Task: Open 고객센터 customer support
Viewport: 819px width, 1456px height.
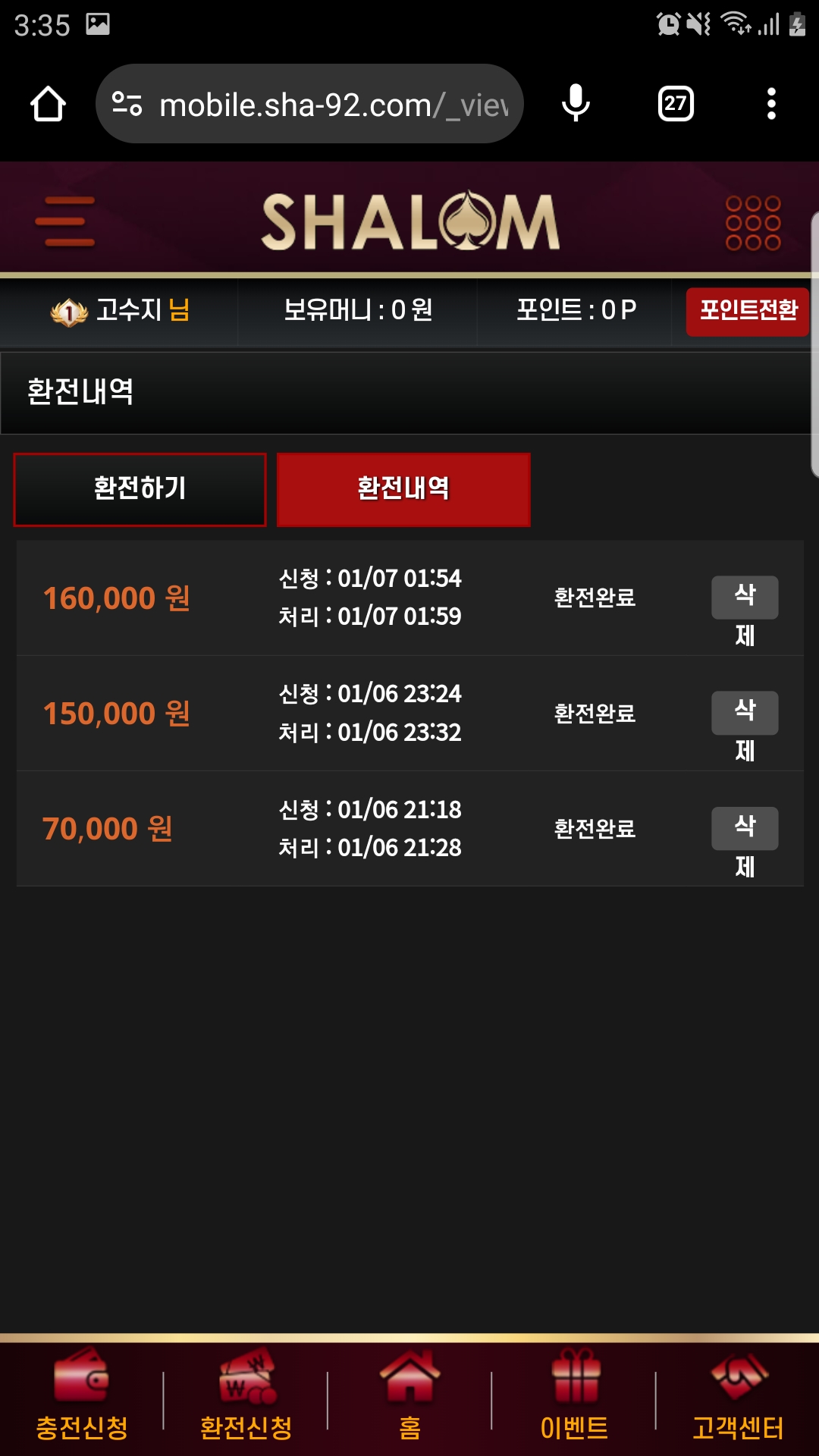Action: click(738, 1395)
